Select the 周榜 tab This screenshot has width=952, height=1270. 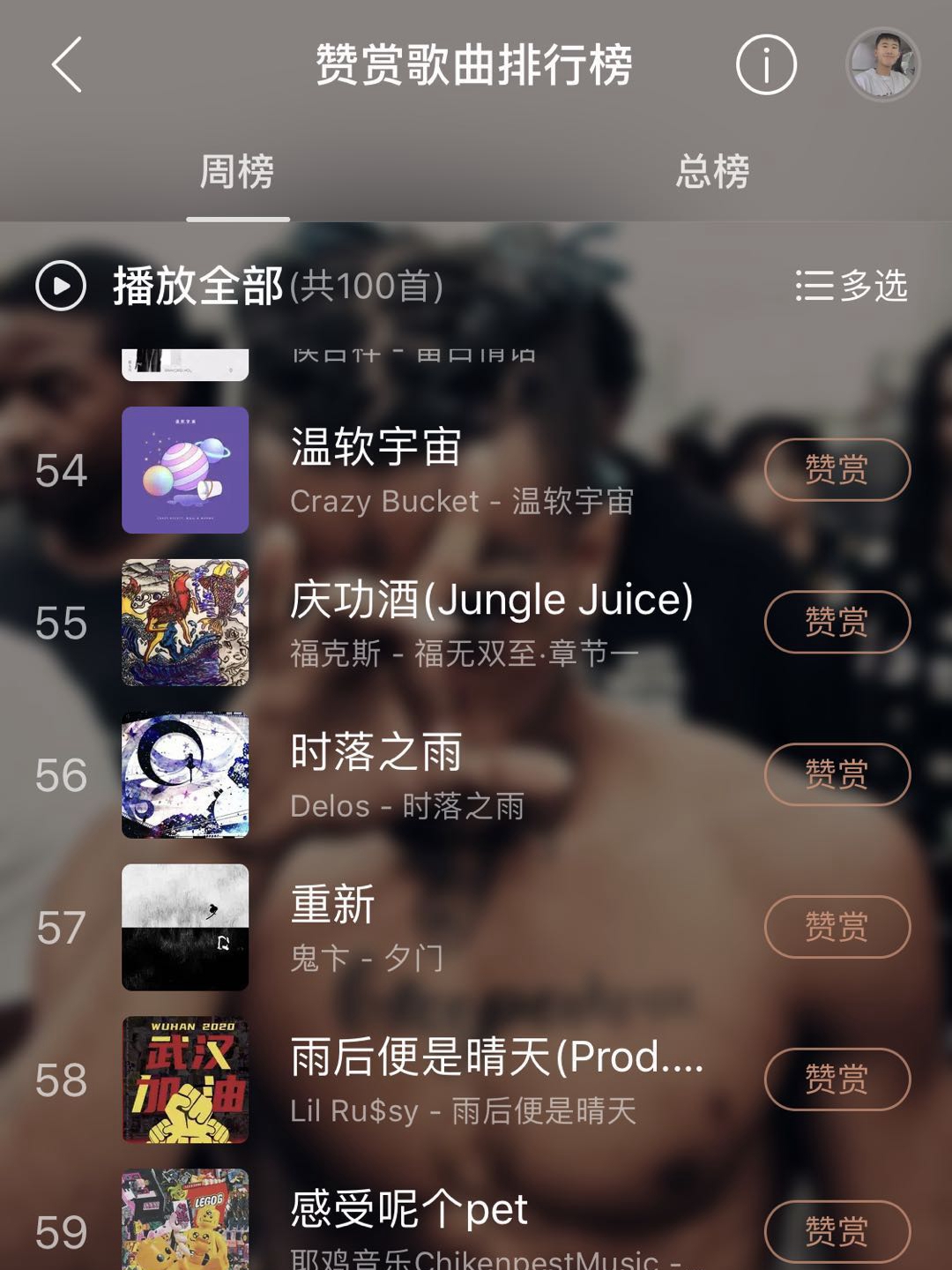(x=237, y=171)
